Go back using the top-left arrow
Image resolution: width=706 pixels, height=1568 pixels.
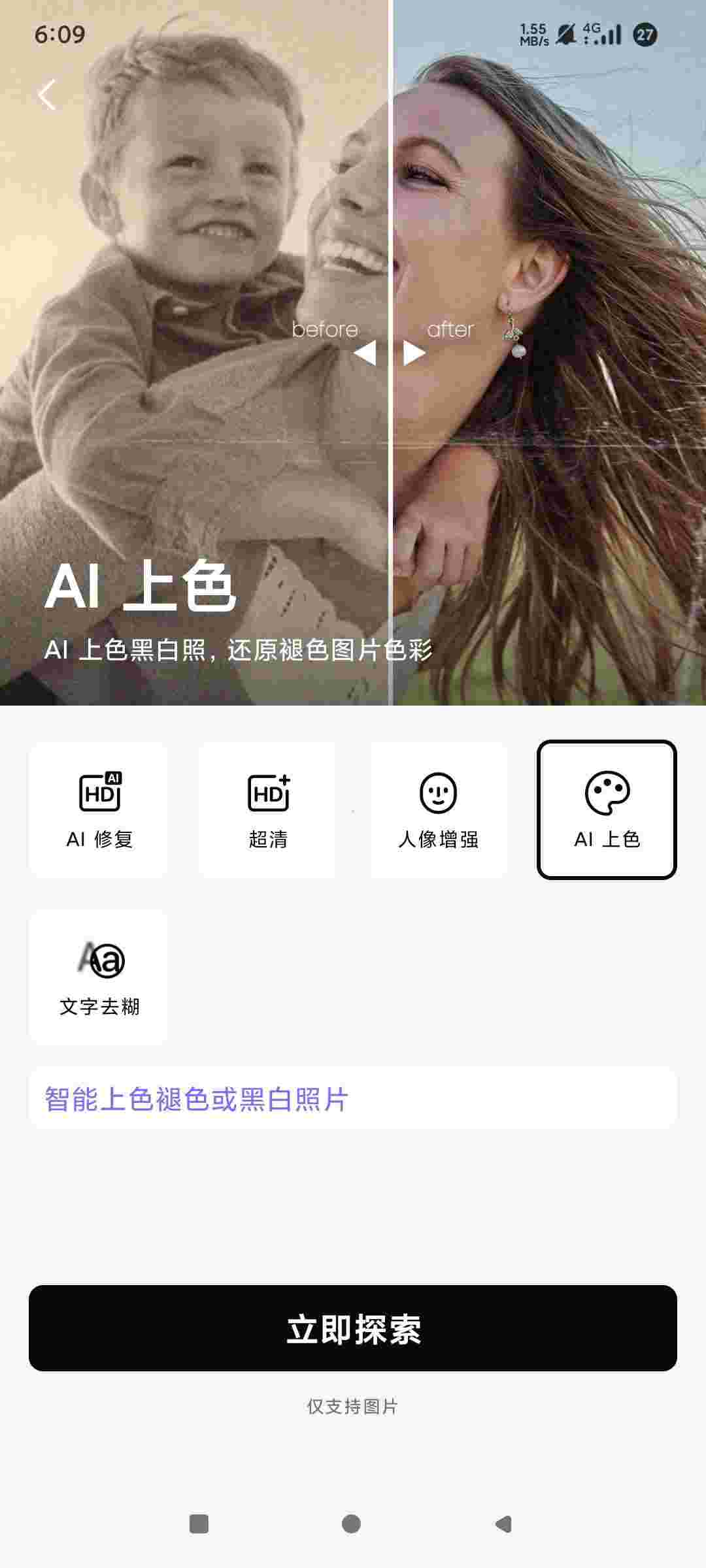[46, 95]
